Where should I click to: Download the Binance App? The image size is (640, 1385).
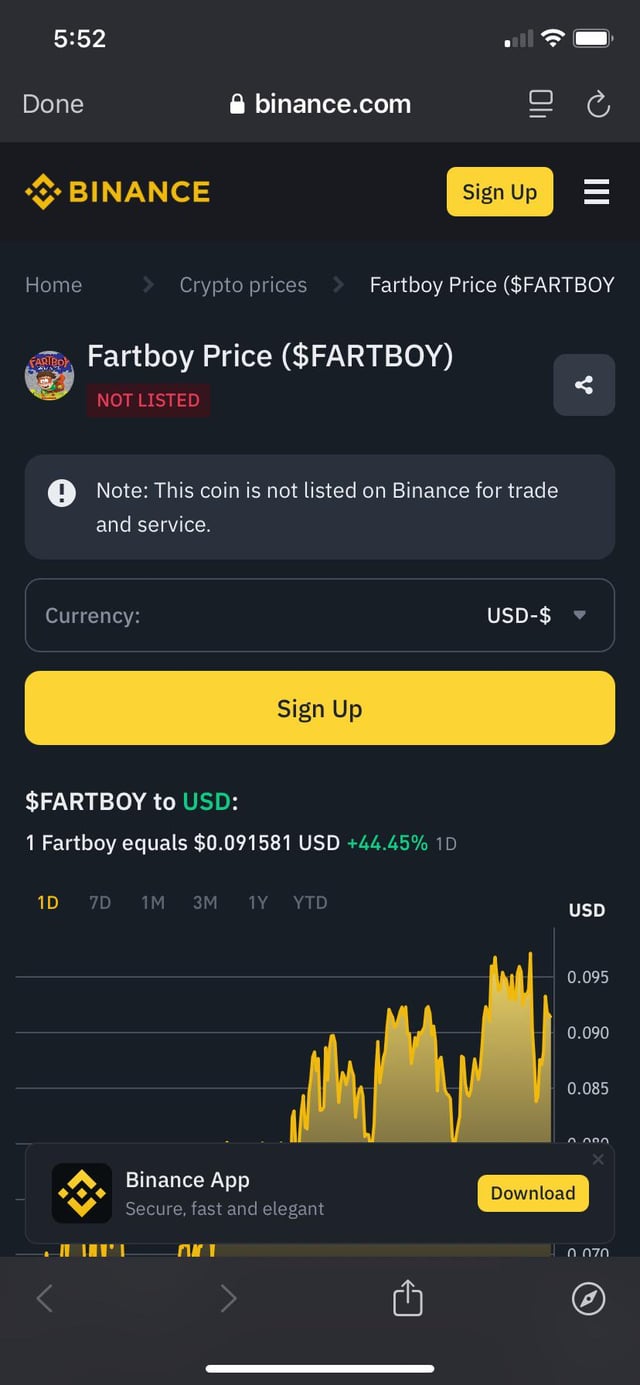[x=533, y=1193]
